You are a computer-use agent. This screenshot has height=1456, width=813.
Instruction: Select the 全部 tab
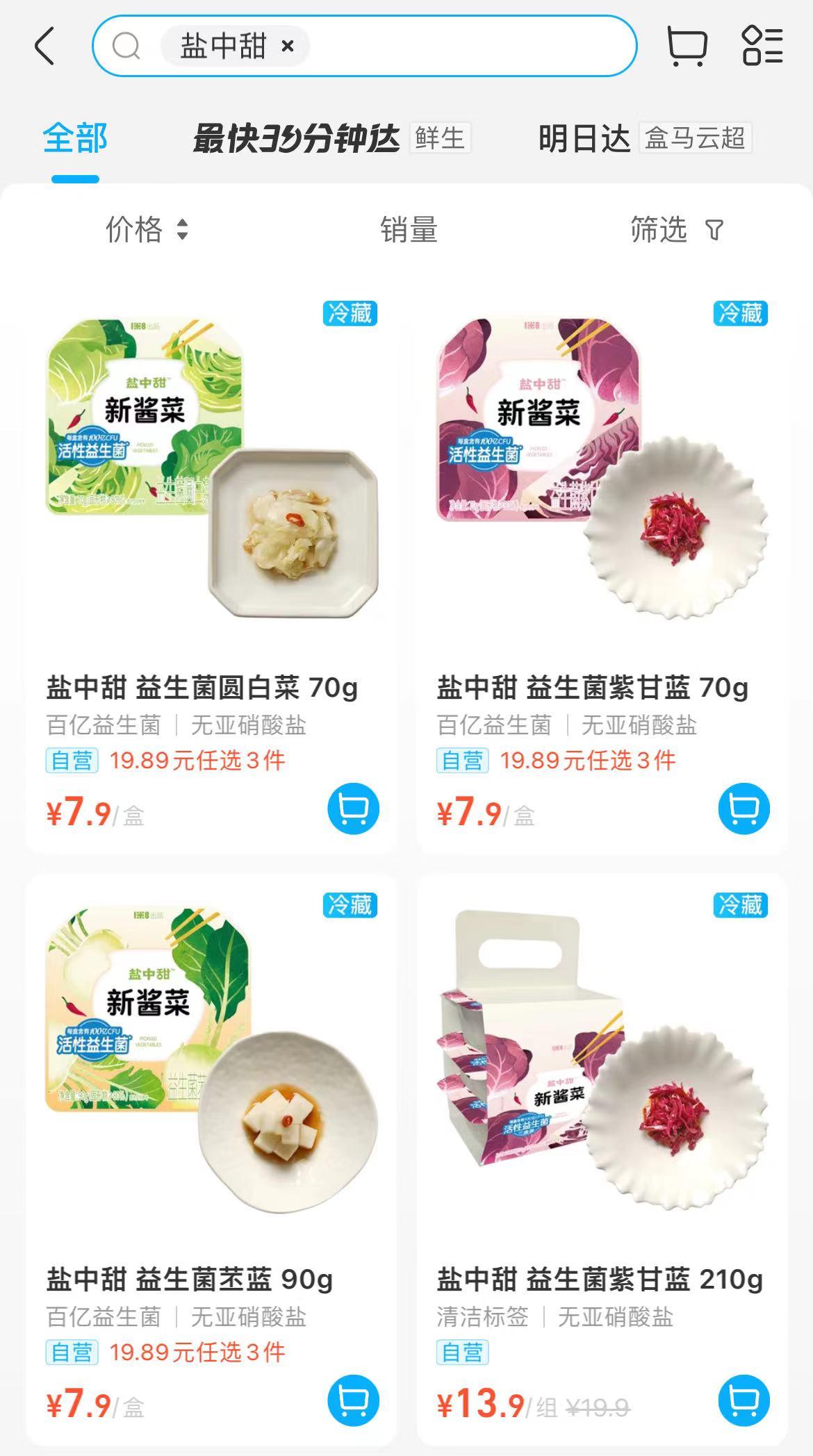point(75,138)
